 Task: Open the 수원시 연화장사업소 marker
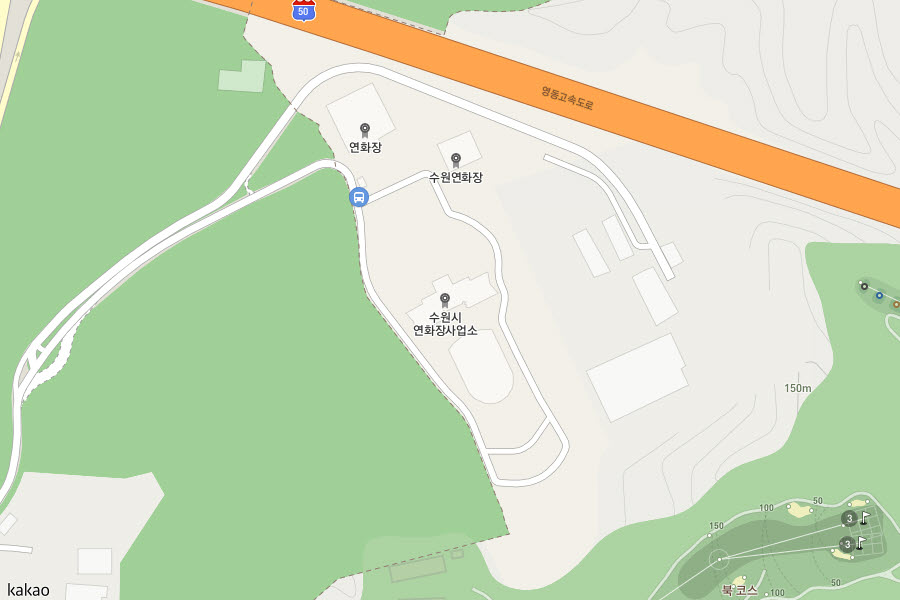click(445, 300)
